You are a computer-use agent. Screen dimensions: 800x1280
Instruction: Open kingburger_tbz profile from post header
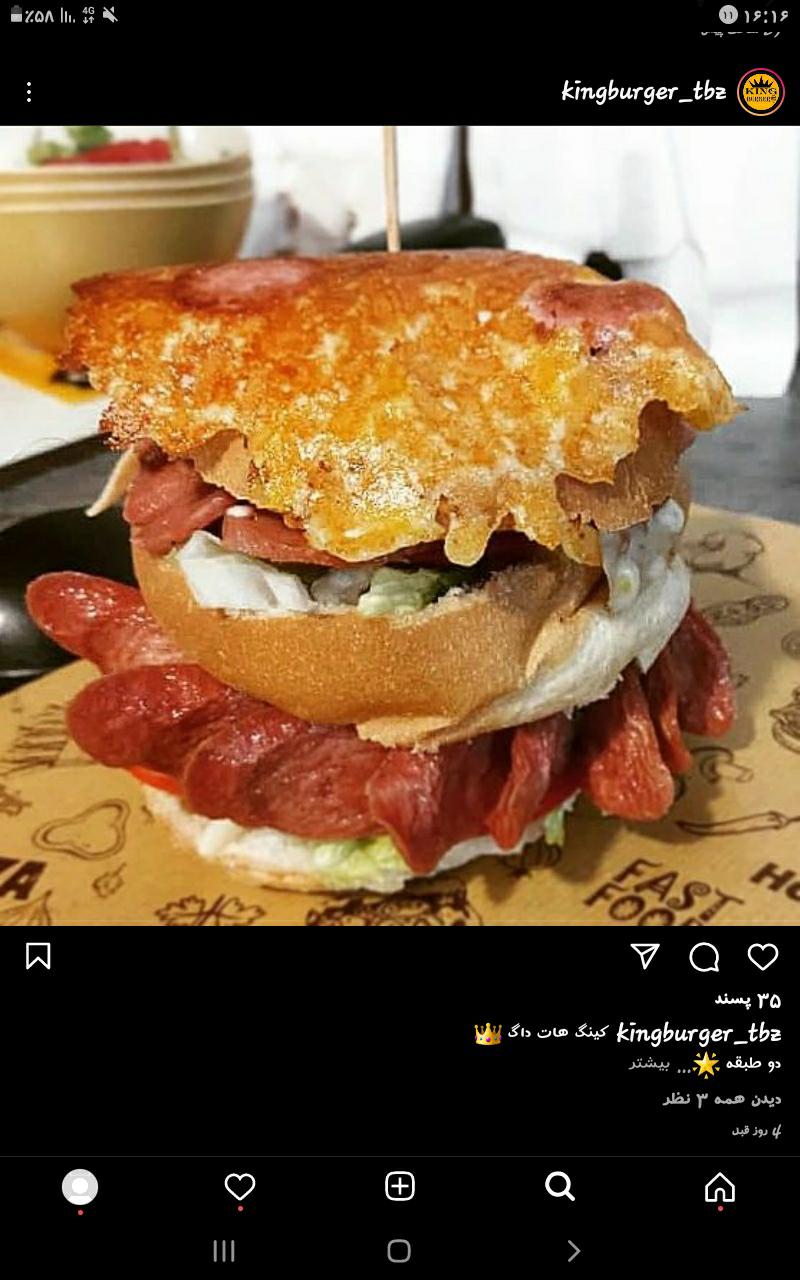tap(643, 92)
